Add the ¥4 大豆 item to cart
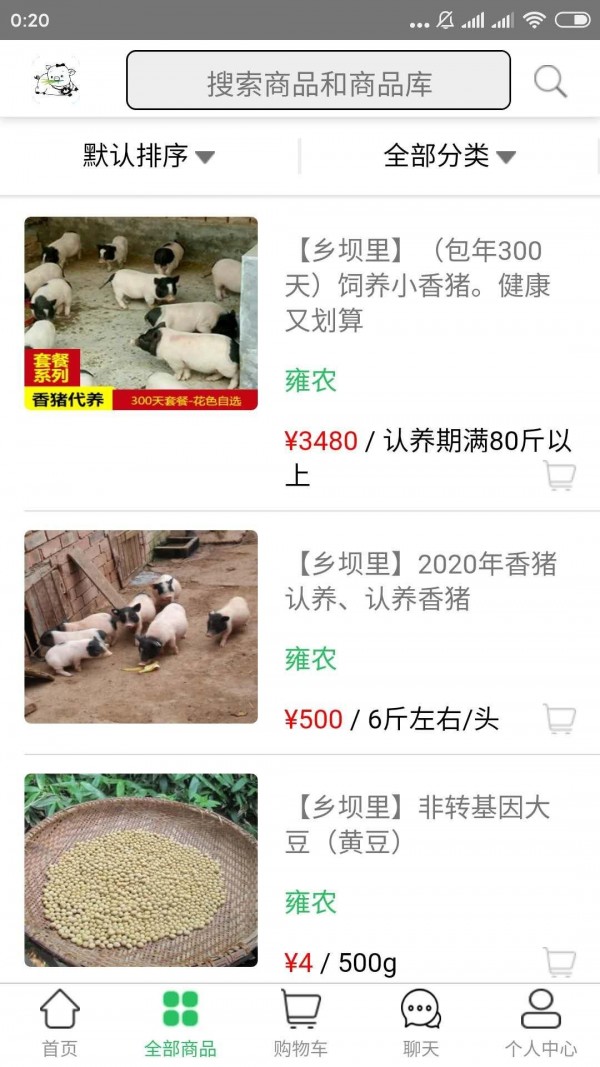 click(x=559, y=962)
